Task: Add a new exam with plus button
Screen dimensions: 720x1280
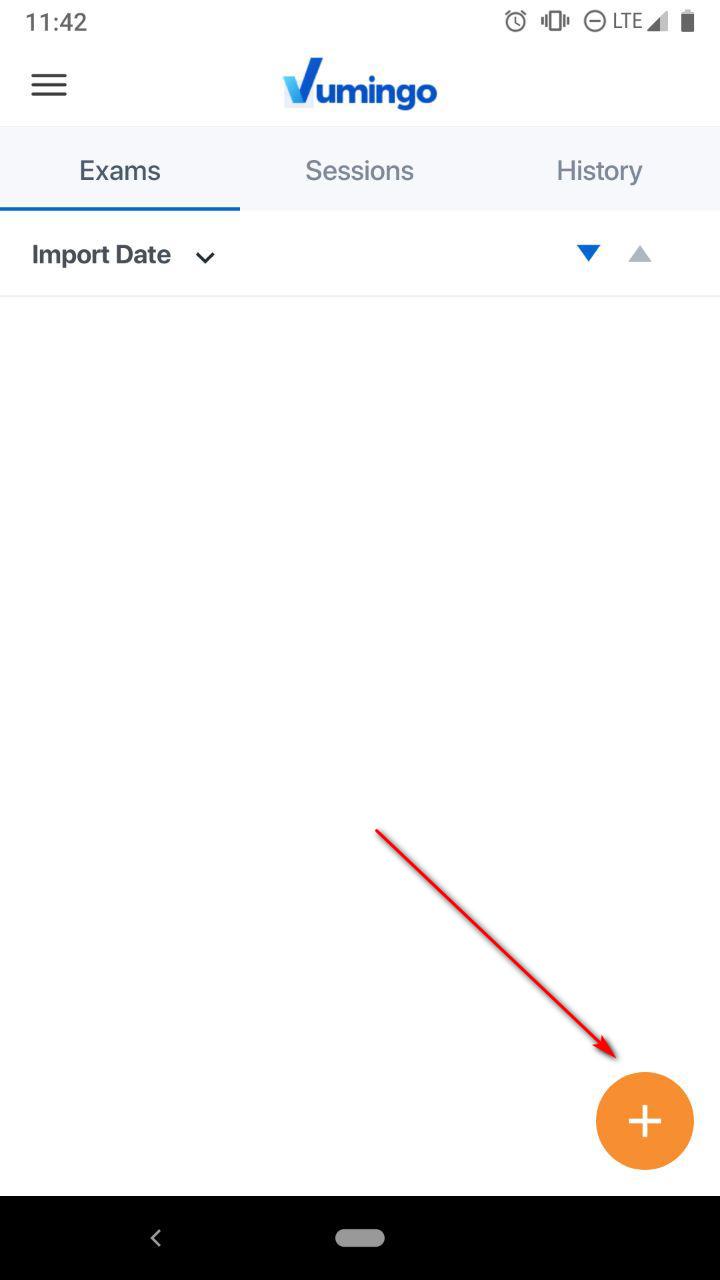Action: click(x=644, y=1121)
